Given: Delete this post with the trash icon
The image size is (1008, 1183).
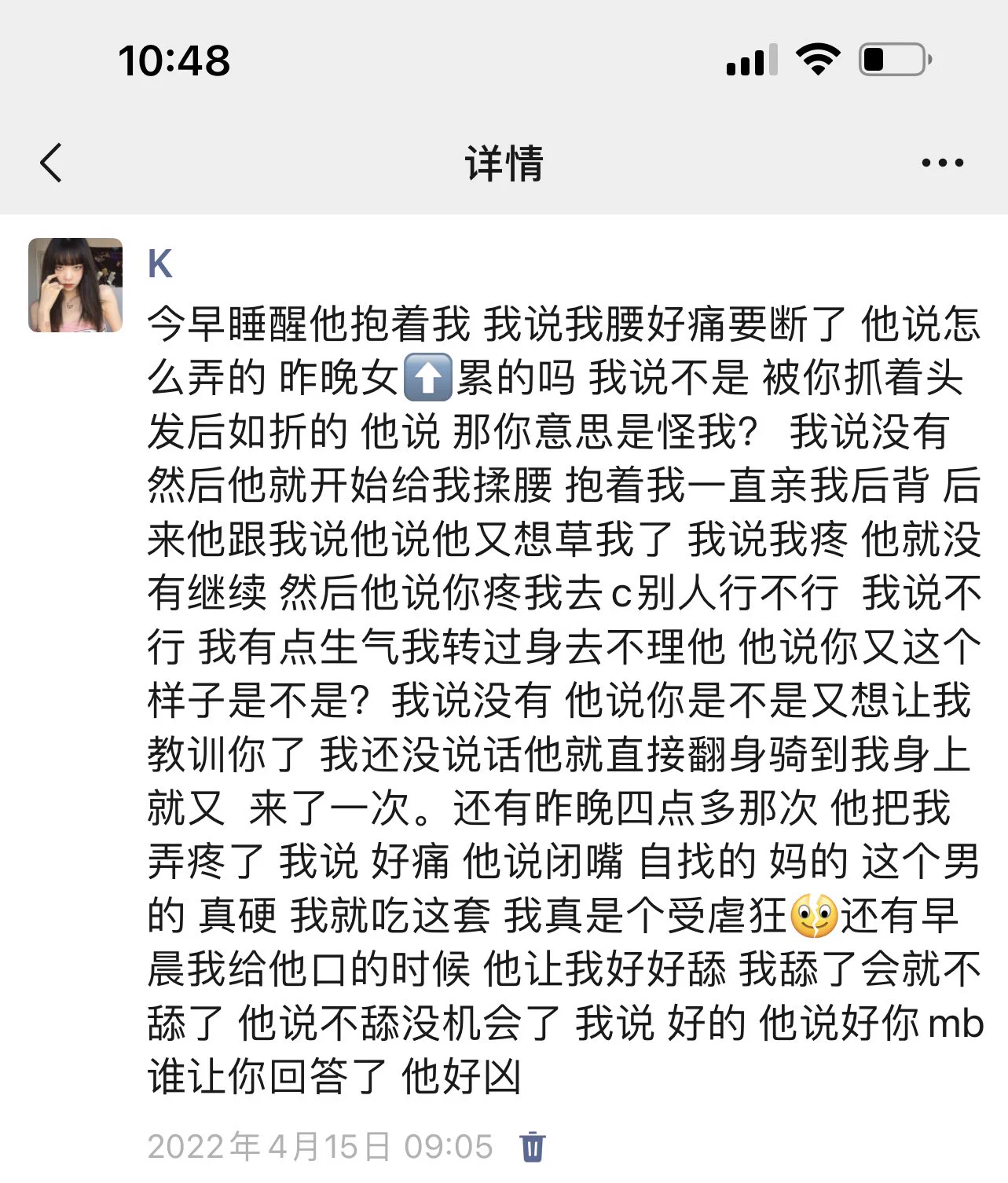Looking at the screenshot, I should (532, 1146).
